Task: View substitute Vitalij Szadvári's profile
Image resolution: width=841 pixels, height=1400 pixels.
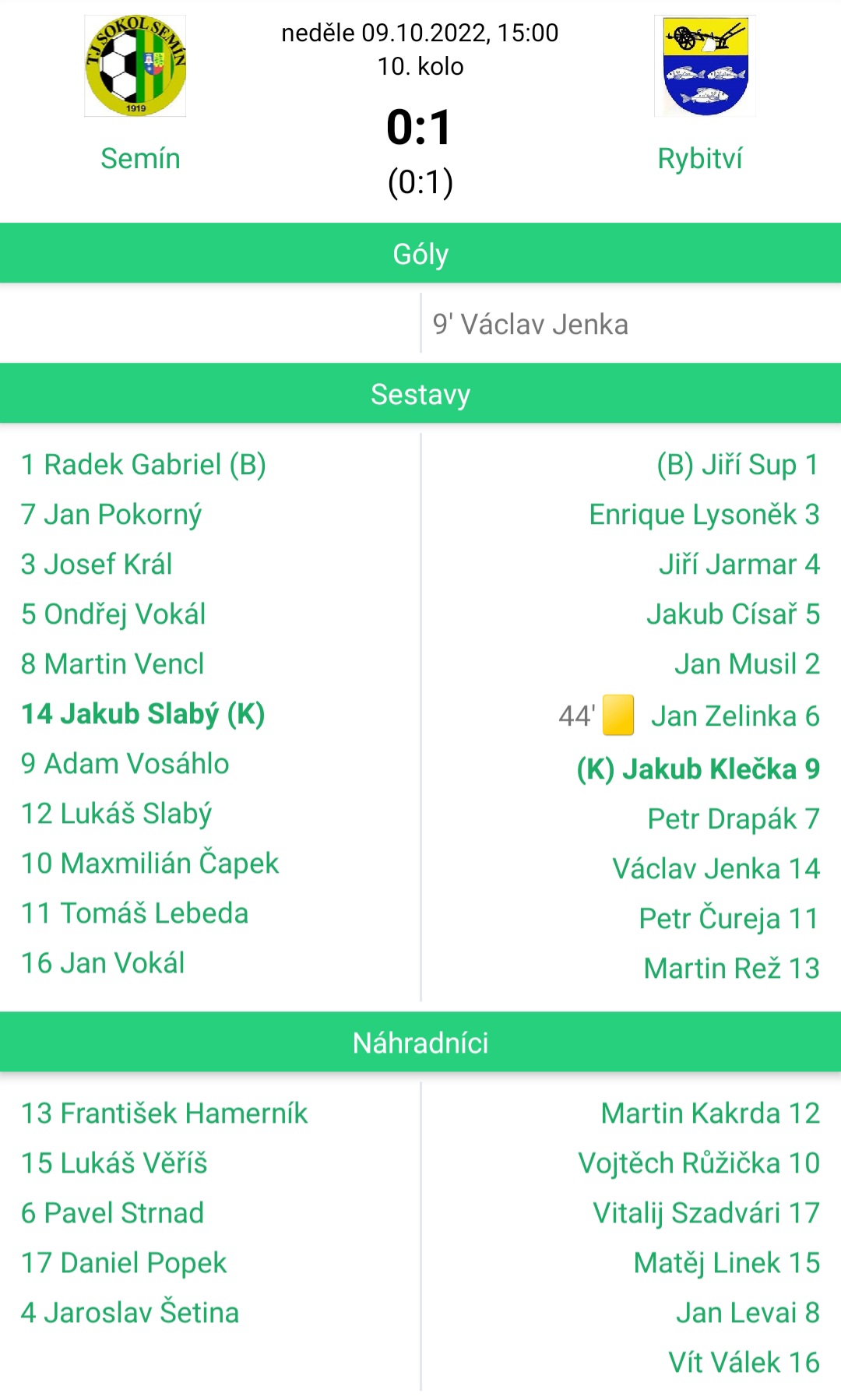Action: 706,1213
